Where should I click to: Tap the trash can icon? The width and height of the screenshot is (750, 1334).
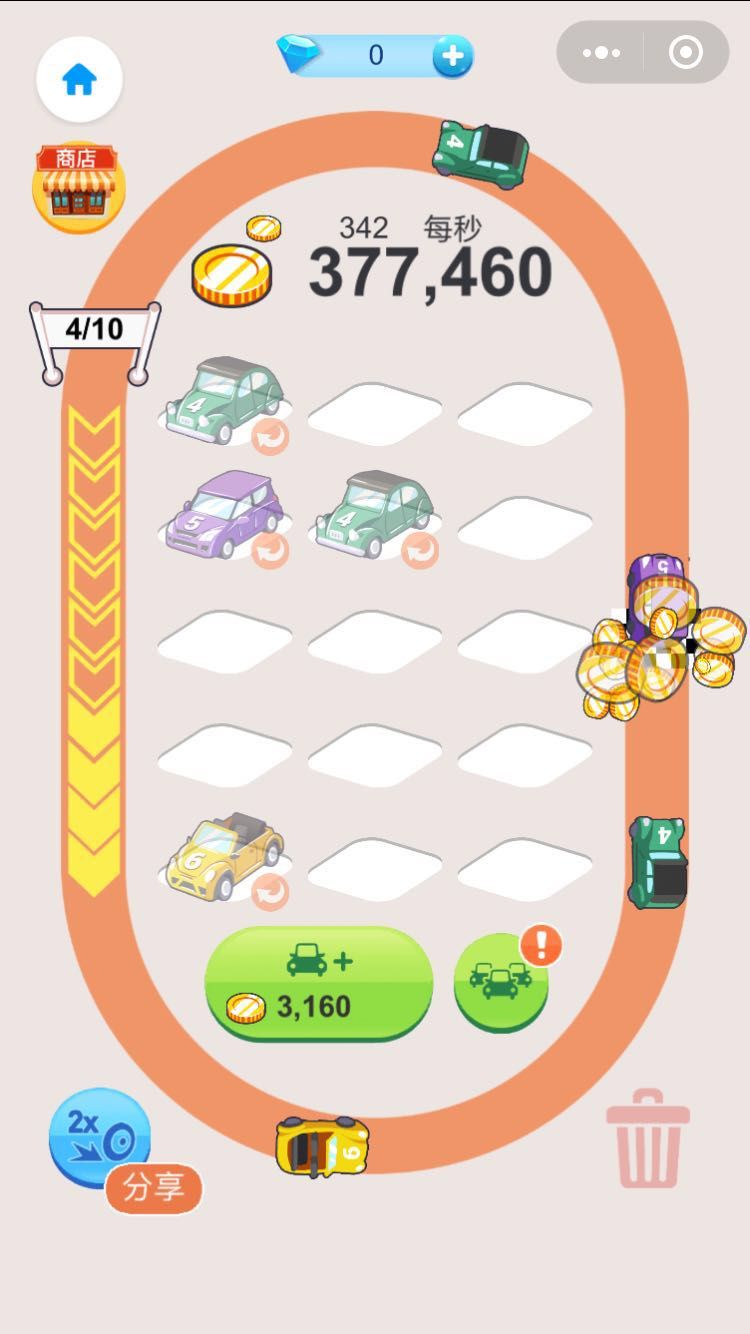pyautogui.click(x=648, y=1139)
